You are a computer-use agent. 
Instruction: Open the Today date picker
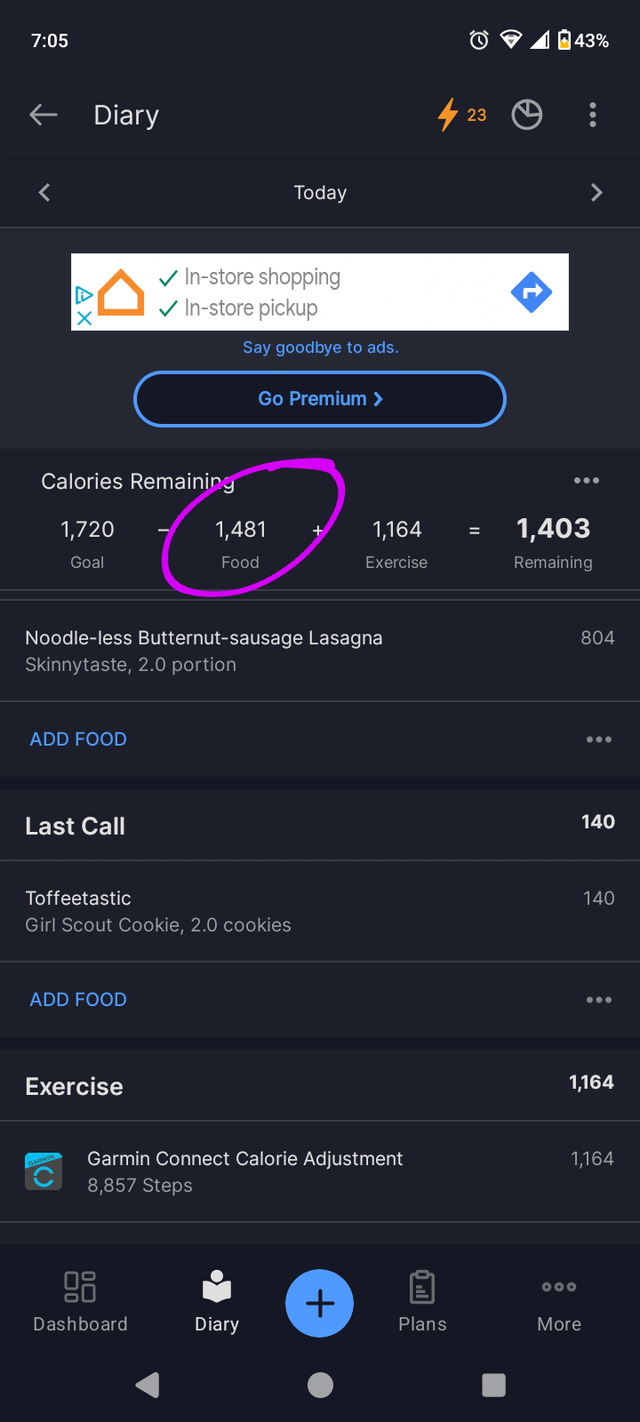click(320, 192)
